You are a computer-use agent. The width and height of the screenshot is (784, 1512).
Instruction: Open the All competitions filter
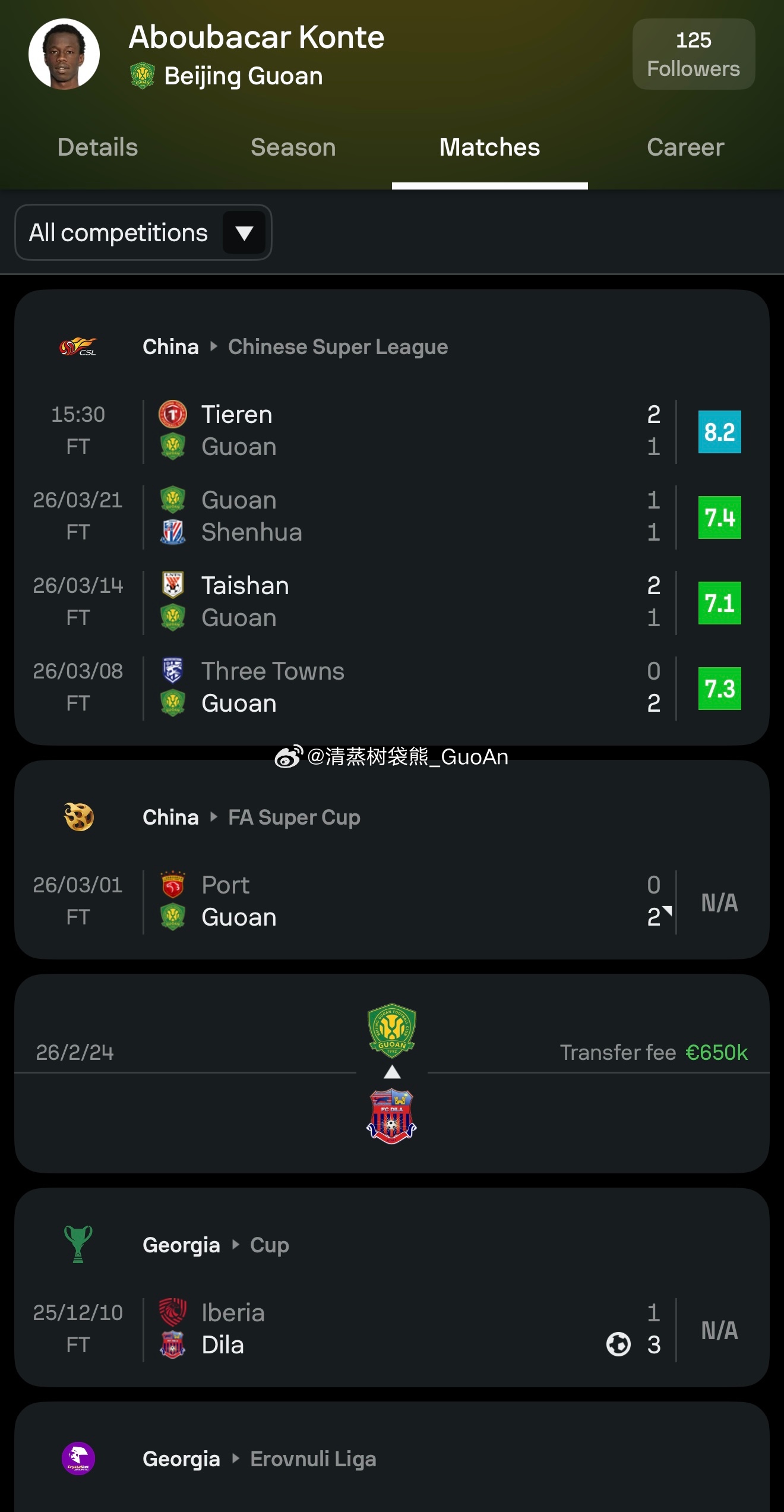pyautogui.click(x=143, y=232)
